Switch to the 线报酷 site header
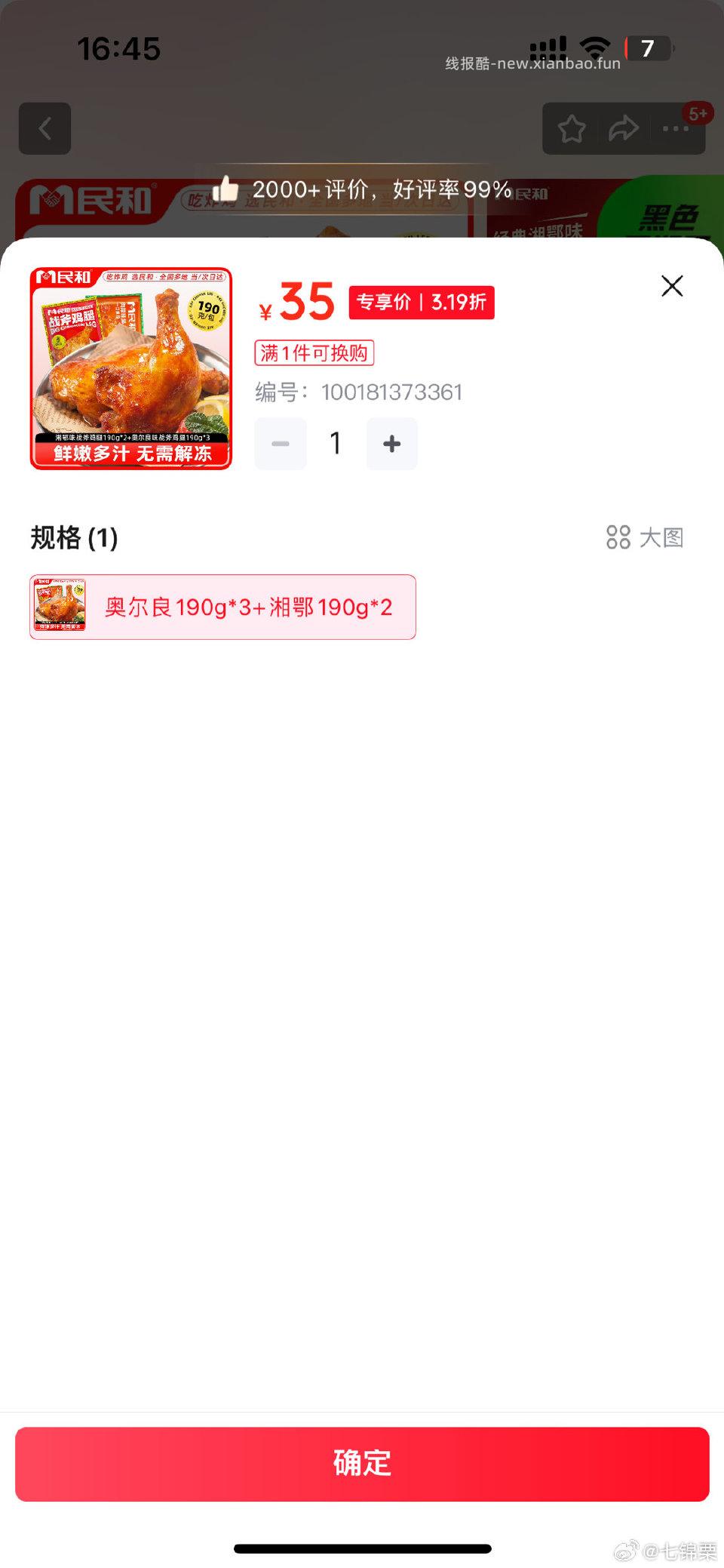 coord(531,63)
